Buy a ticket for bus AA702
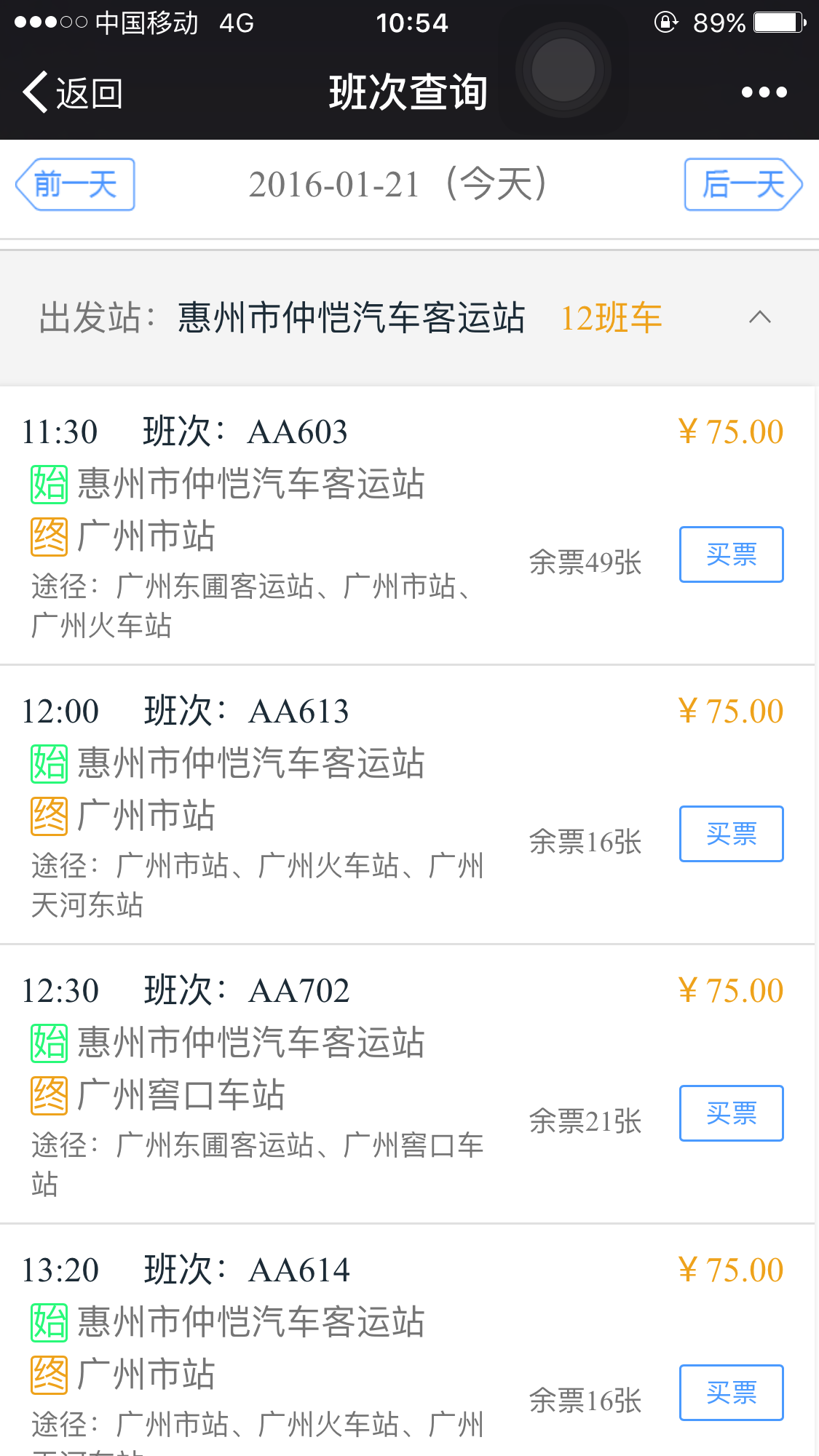 tap(731, 1113)
